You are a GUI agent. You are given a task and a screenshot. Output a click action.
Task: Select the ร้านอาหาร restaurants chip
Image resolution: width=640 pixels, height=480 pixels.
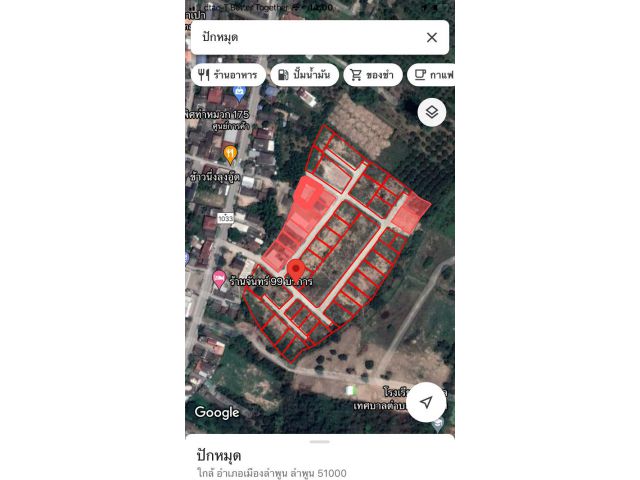coord(228,75)
